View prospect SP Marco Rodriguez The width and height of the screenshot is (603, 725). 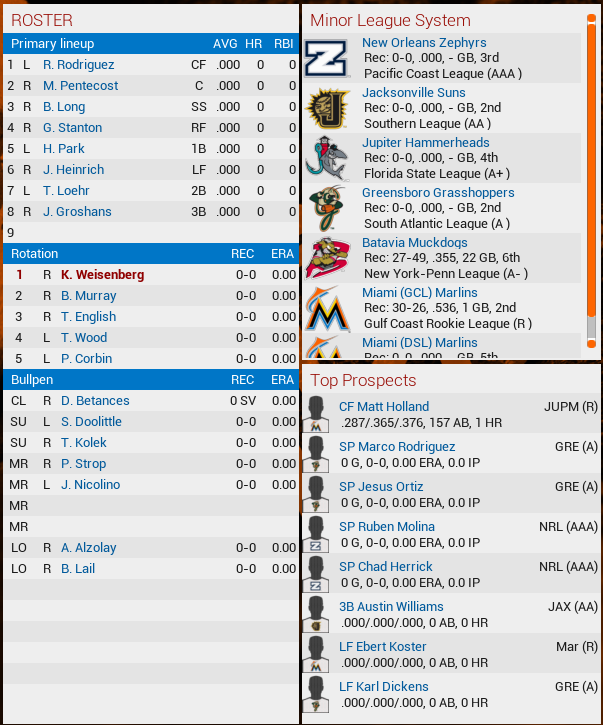[x=397, y=446]
